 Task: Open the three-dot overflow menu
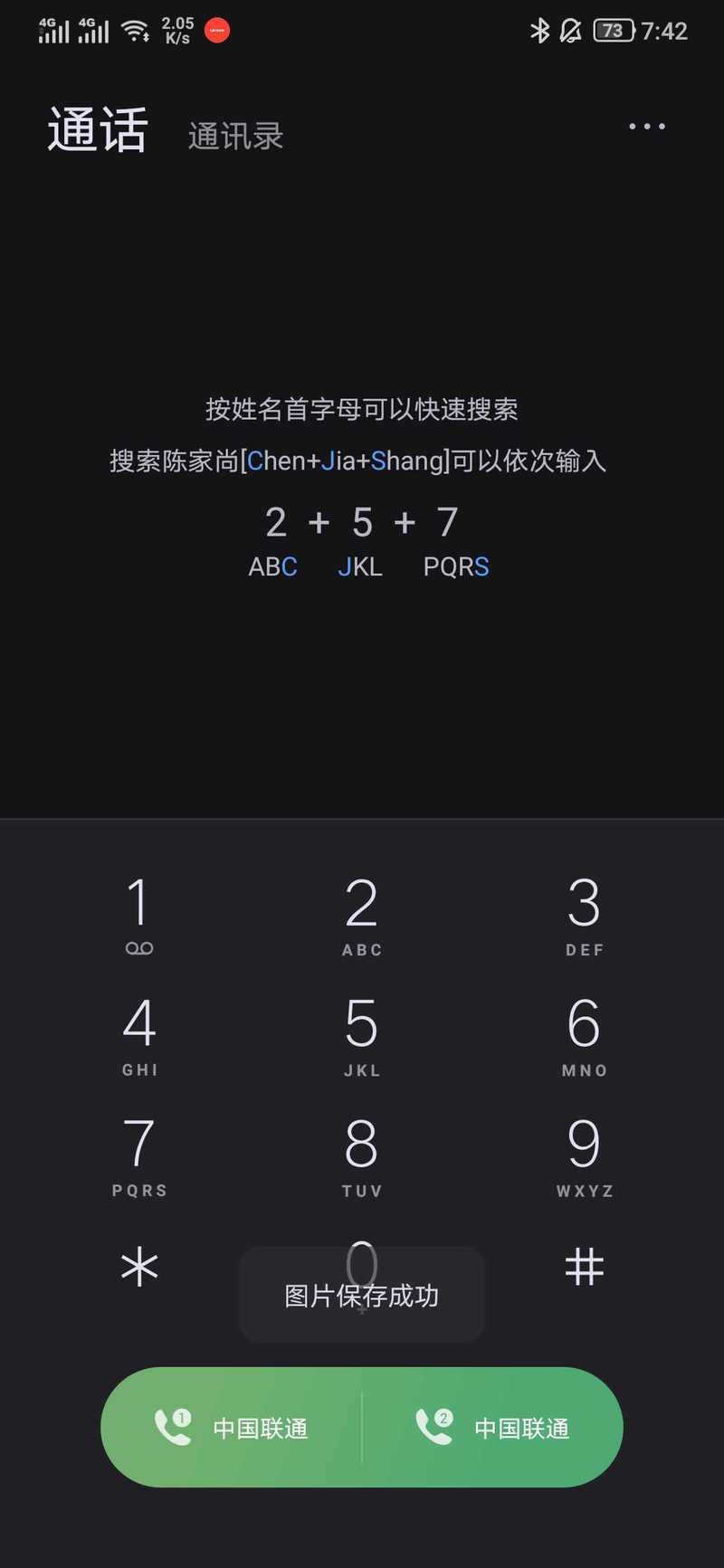coord(647,127)
